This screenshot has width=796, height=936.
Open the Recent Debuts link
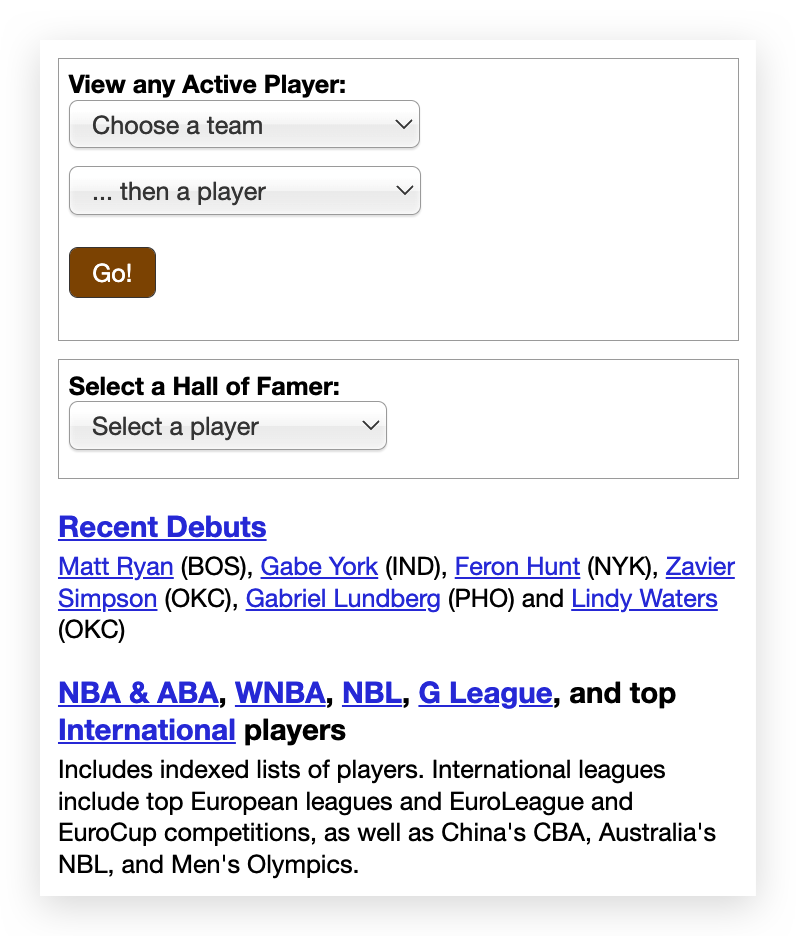click(x=162, y=527)
